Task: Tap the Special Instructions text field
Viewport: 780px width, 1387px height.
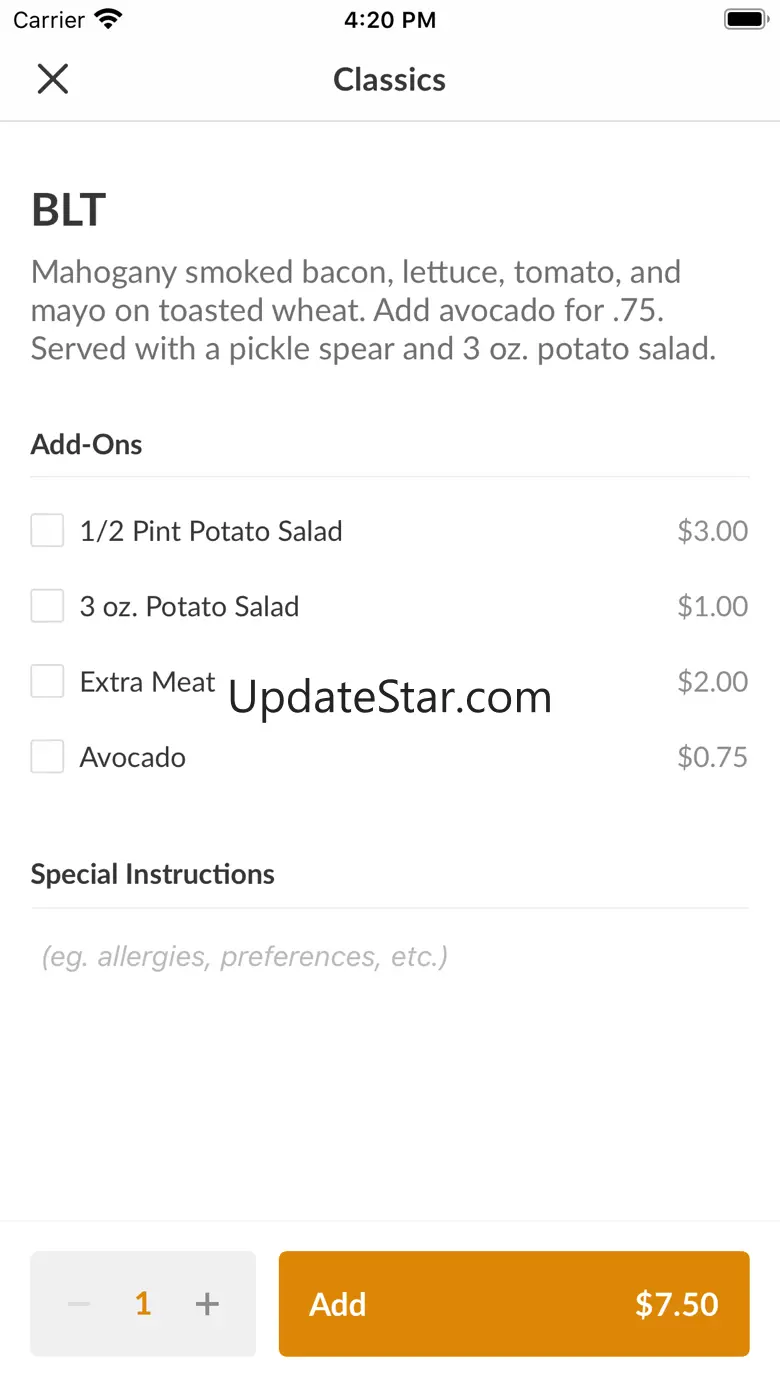Action: (390, 957)
